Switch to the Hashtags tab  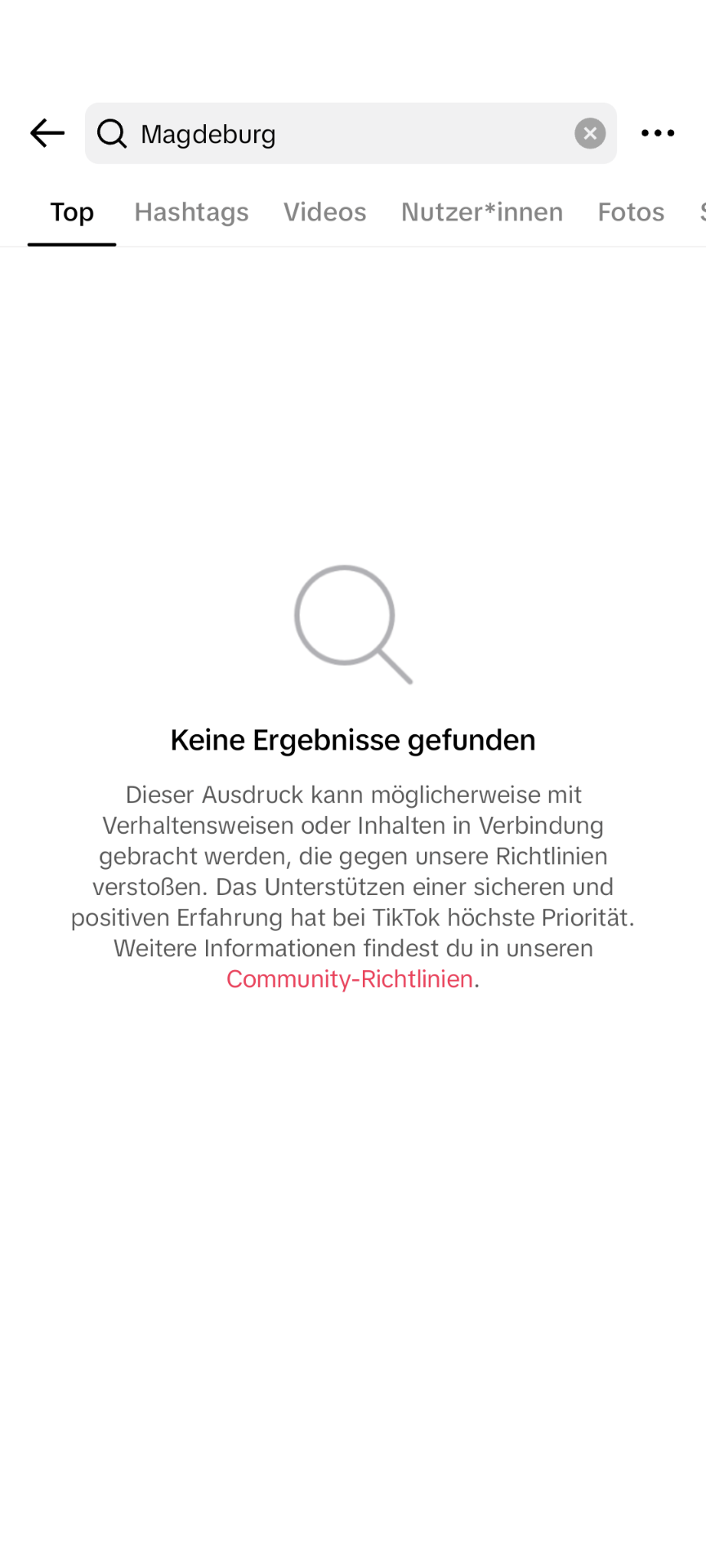tap(191, 212)
